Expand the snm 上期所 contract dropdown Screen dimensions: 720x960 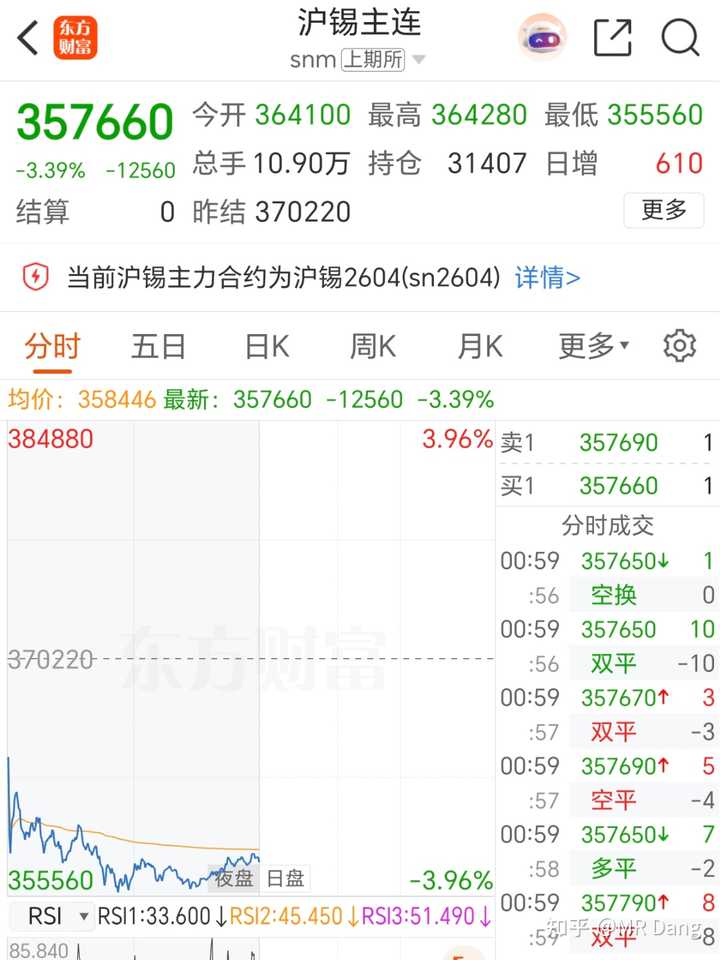[417, 60]
